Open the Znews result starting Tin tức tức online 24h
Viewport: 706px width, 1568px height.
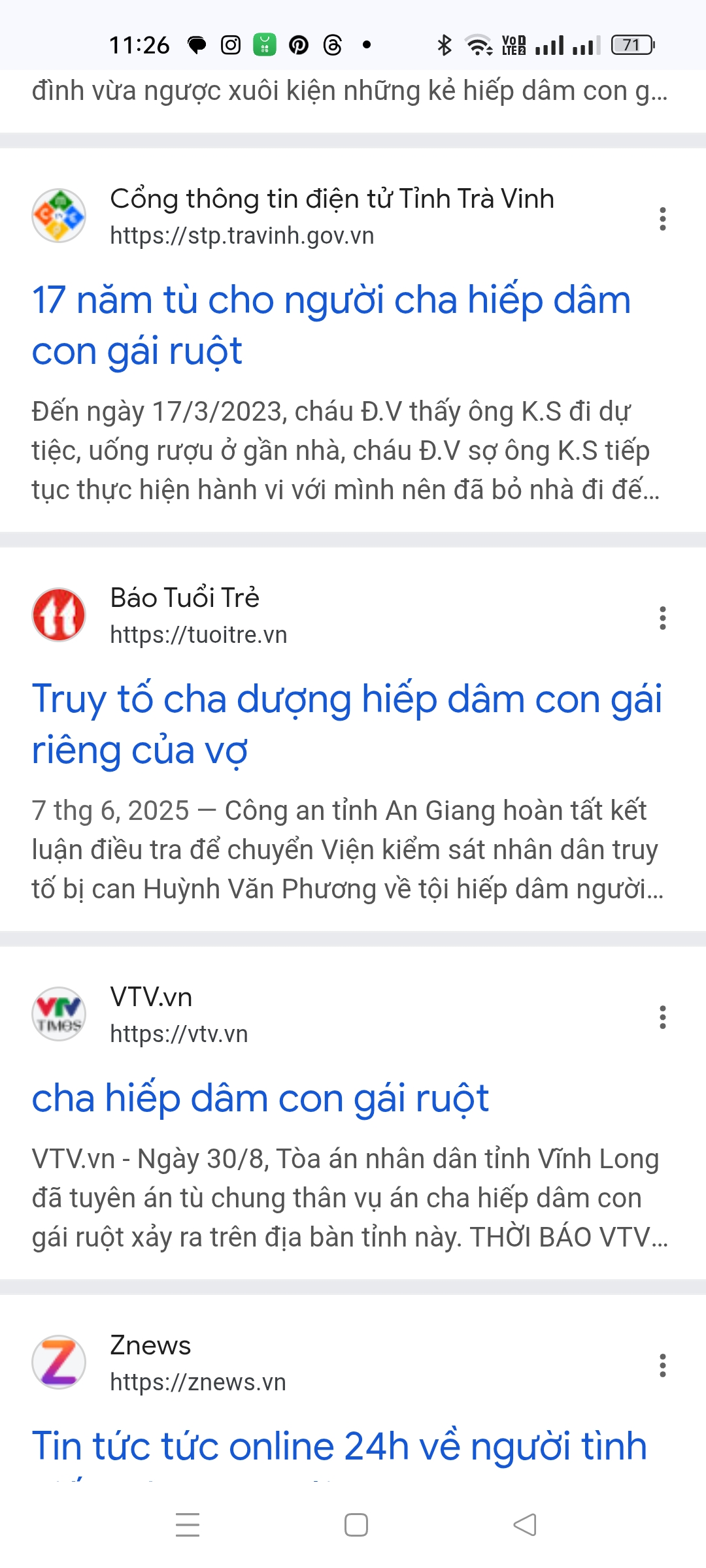pyautogui.click(x=339, y=1446)
